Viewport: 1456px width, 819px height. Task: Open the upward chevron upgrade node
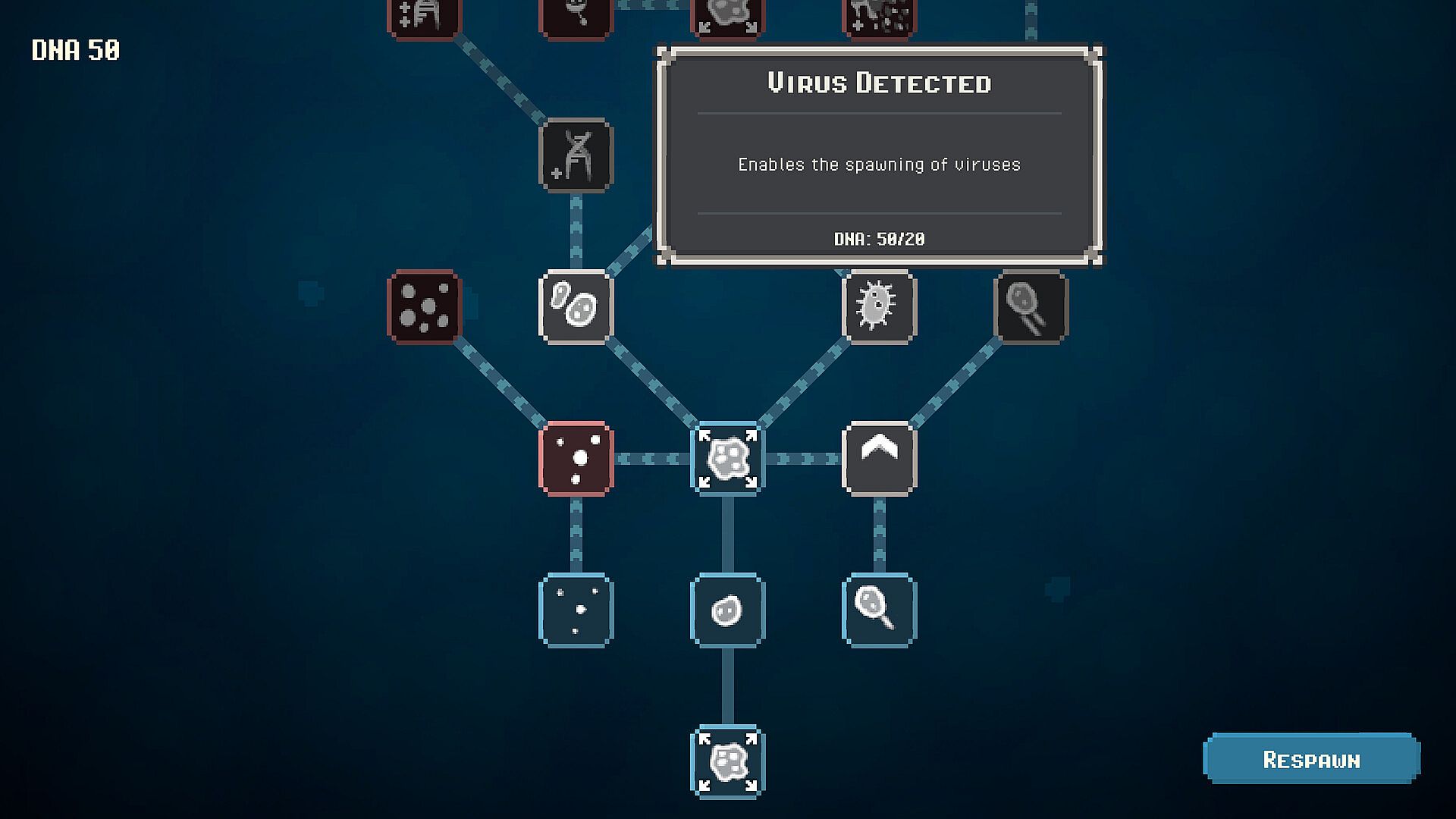(879, 458)
